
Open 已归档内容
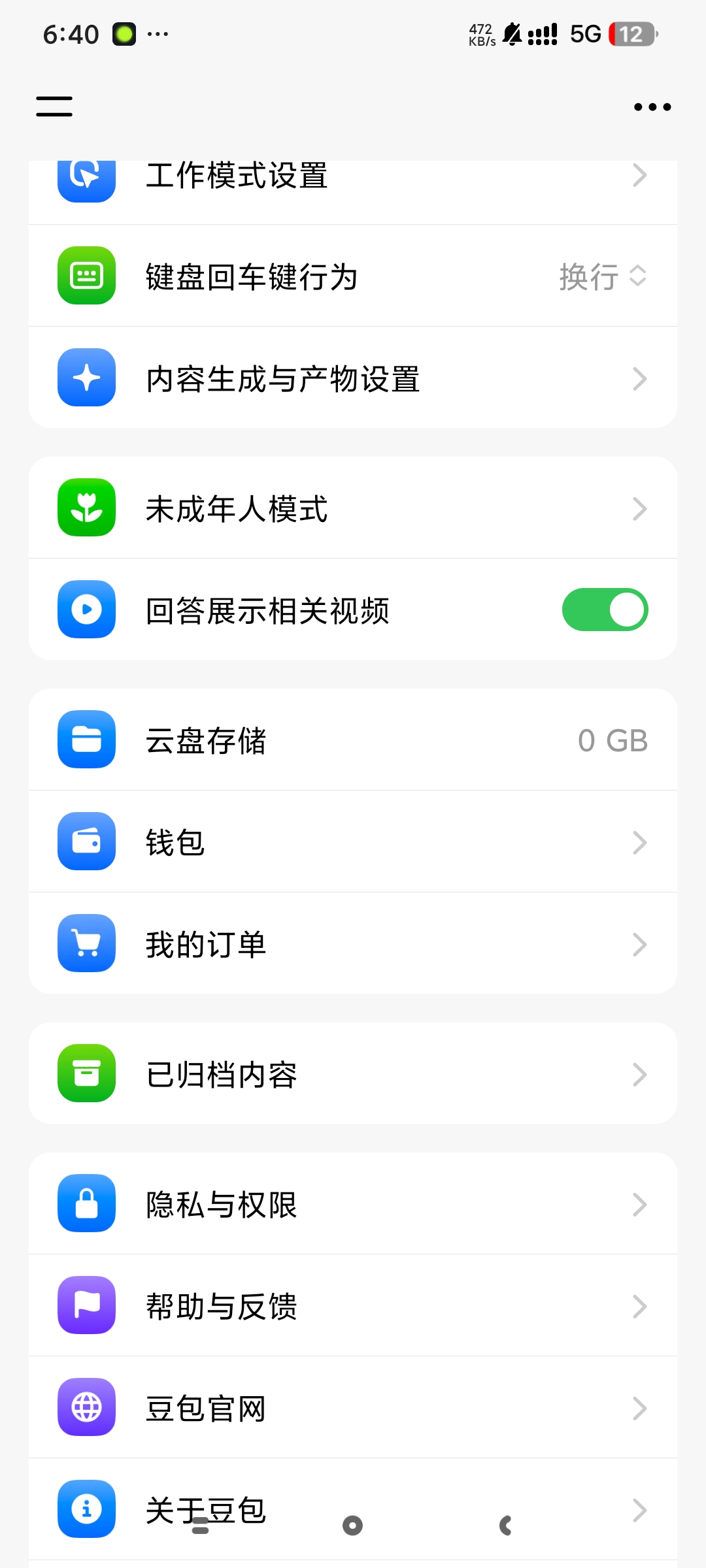[353, 1073]
